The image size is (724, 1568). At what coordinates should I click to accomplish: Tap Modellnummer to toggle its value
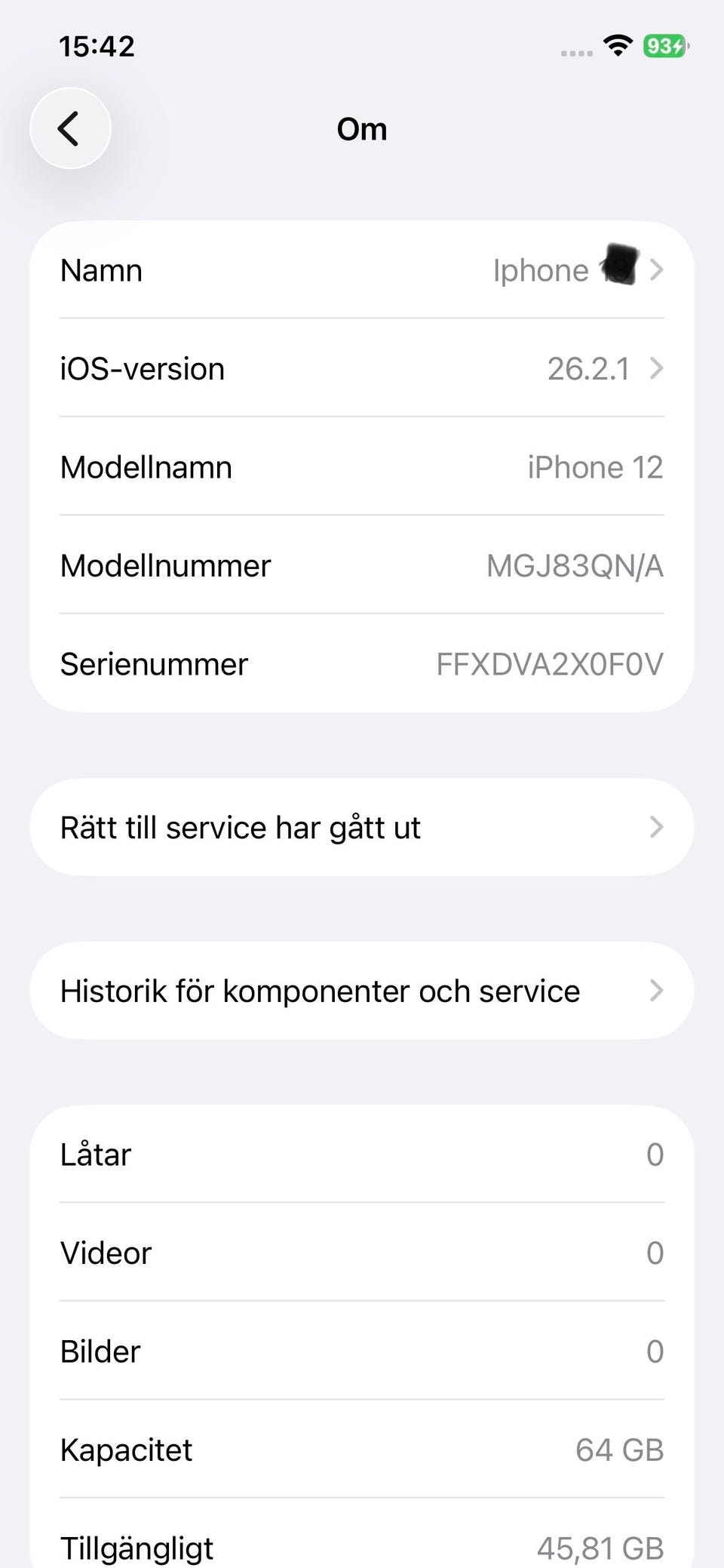pos(362,565)
